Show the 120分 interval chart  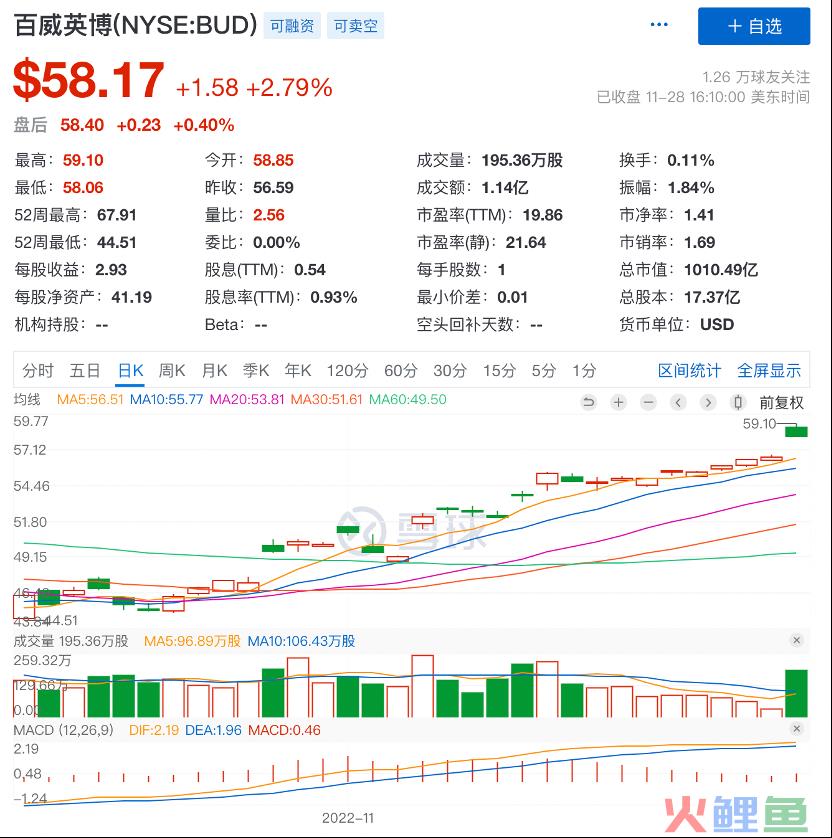[347, 371]
